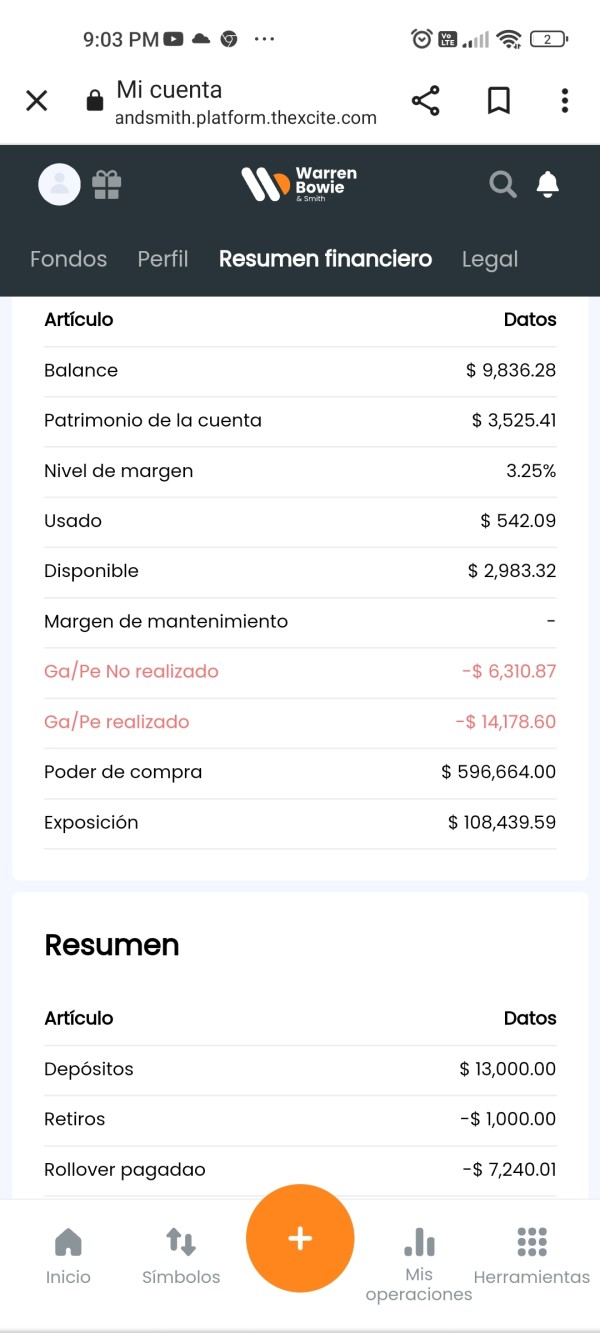Open the gift rewards icon

point(107,184)
